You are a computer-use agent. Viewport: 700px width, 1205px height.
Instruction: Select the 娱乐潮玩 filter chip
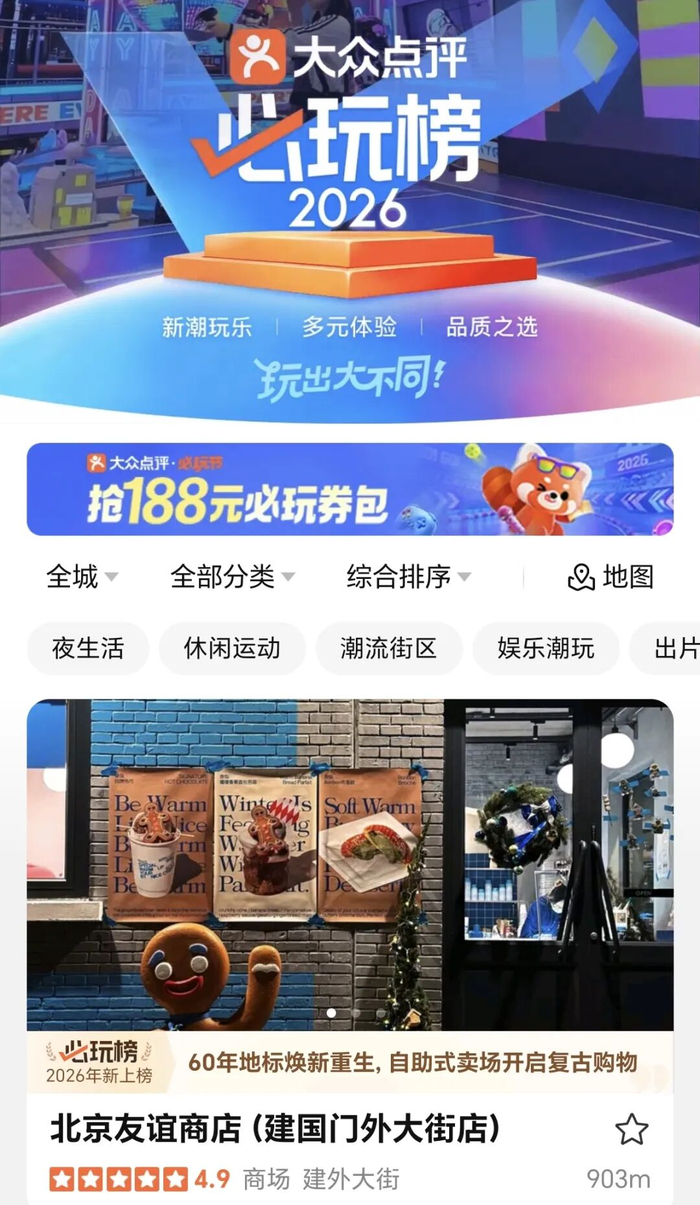point(546,648)
